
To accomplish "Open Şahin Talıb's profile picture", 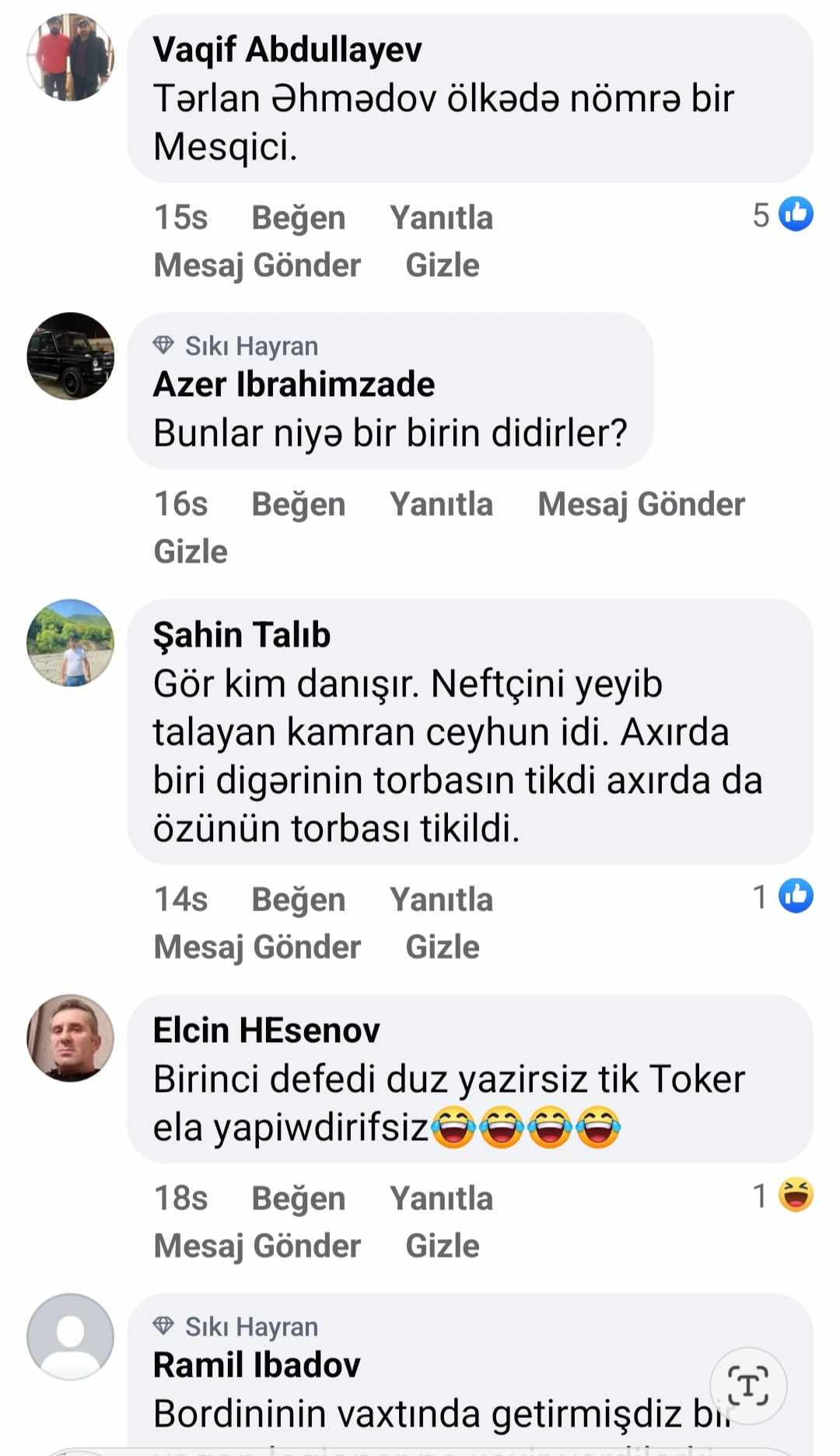I will pyautogui.click(x=71, y=643).
